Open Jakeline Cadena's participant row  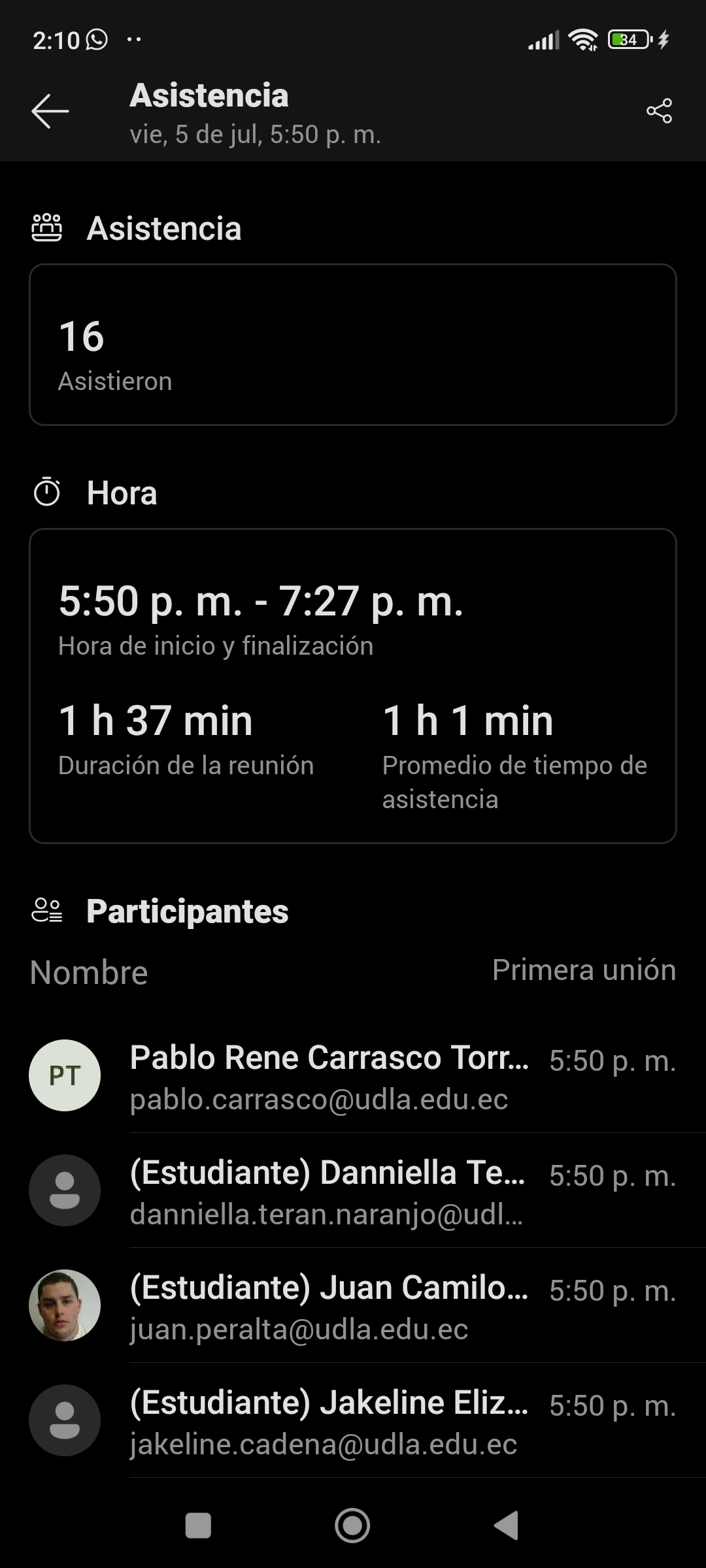click(353, 1421)
